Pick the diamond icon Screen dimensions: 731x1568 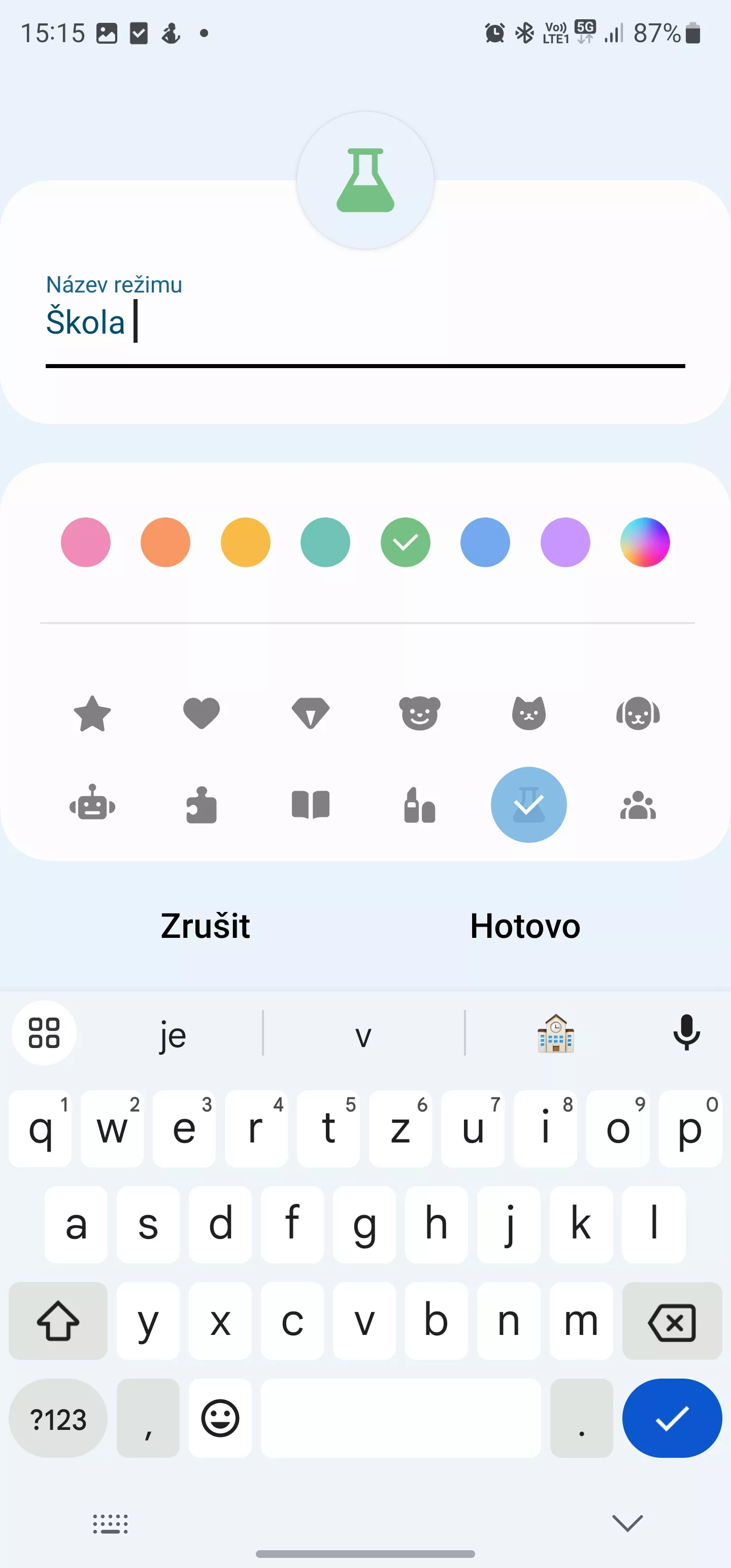[x=310, y=713]
